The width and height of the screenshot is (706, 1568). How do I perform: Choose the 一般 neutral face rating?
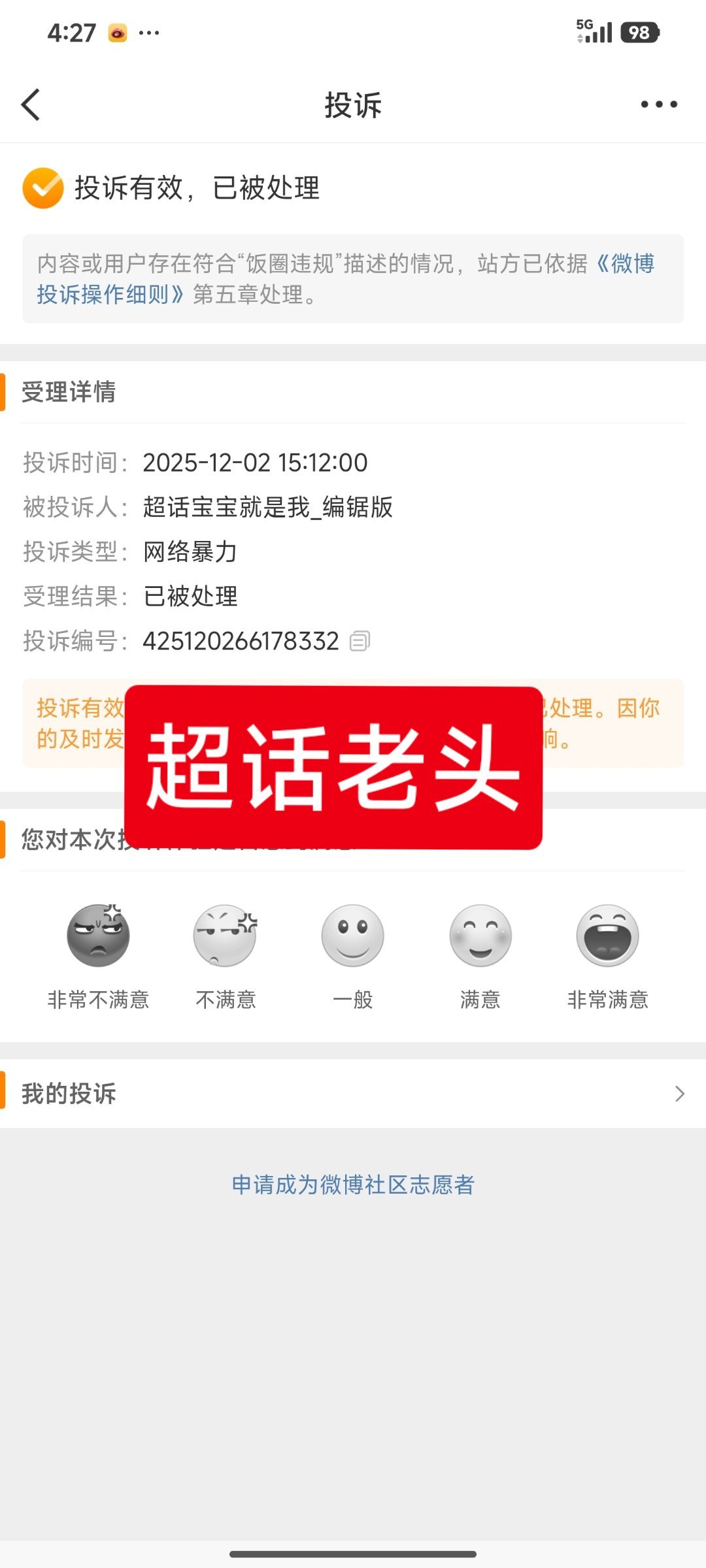click(x=352, y=936)
